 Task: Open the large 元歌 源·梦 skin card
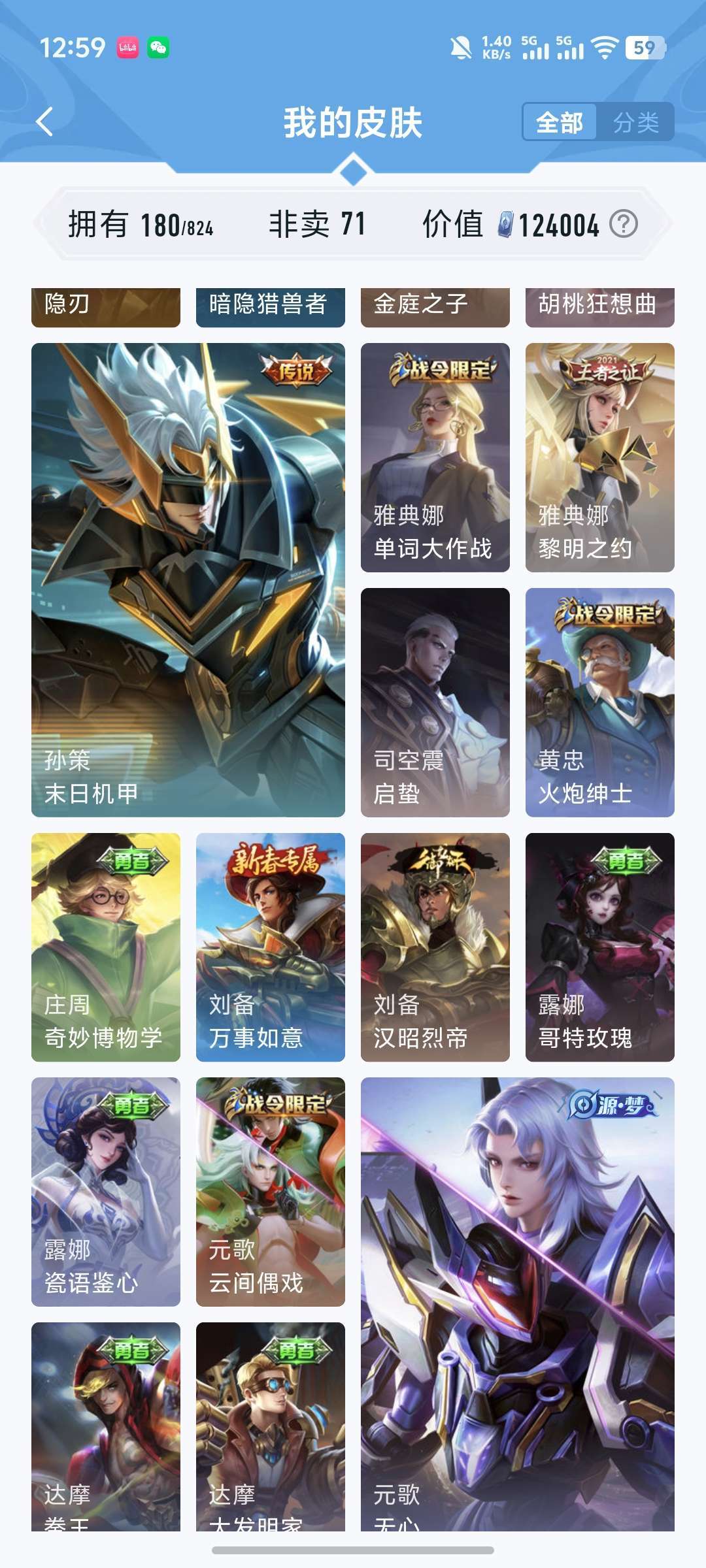pyautogui.click(x=518, y=1304)
